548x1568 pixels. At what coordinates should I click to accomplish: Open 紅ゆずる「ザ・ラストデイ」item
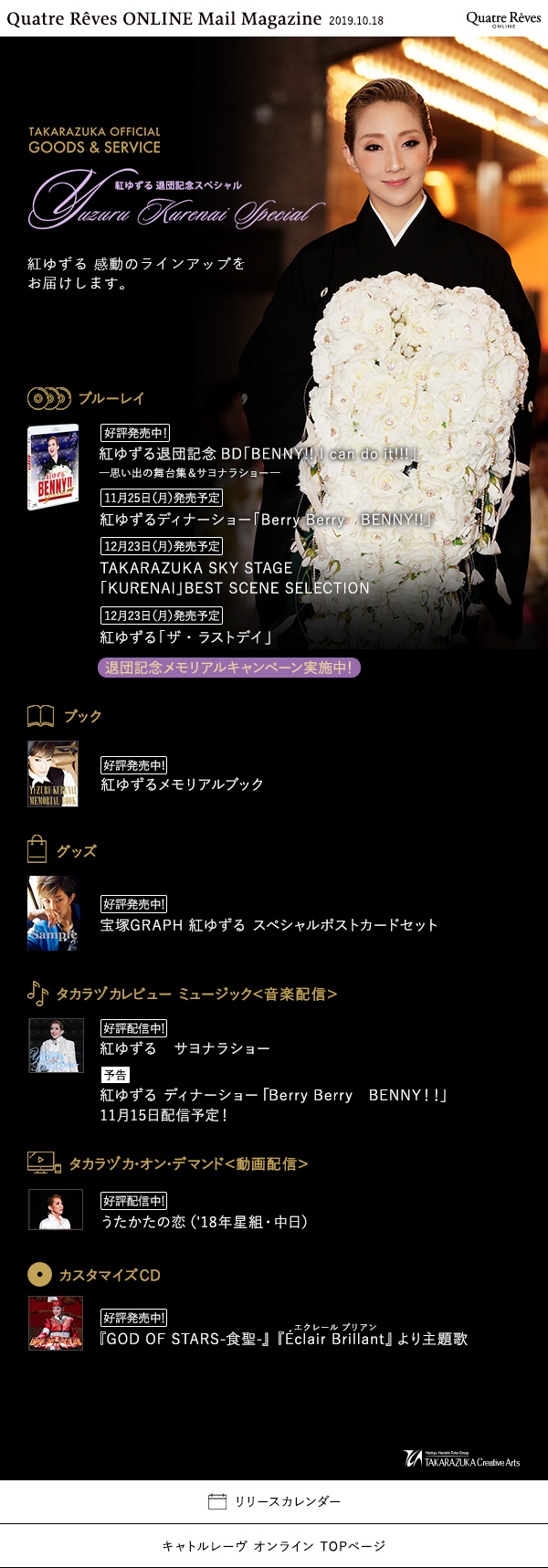pos(185,637)
